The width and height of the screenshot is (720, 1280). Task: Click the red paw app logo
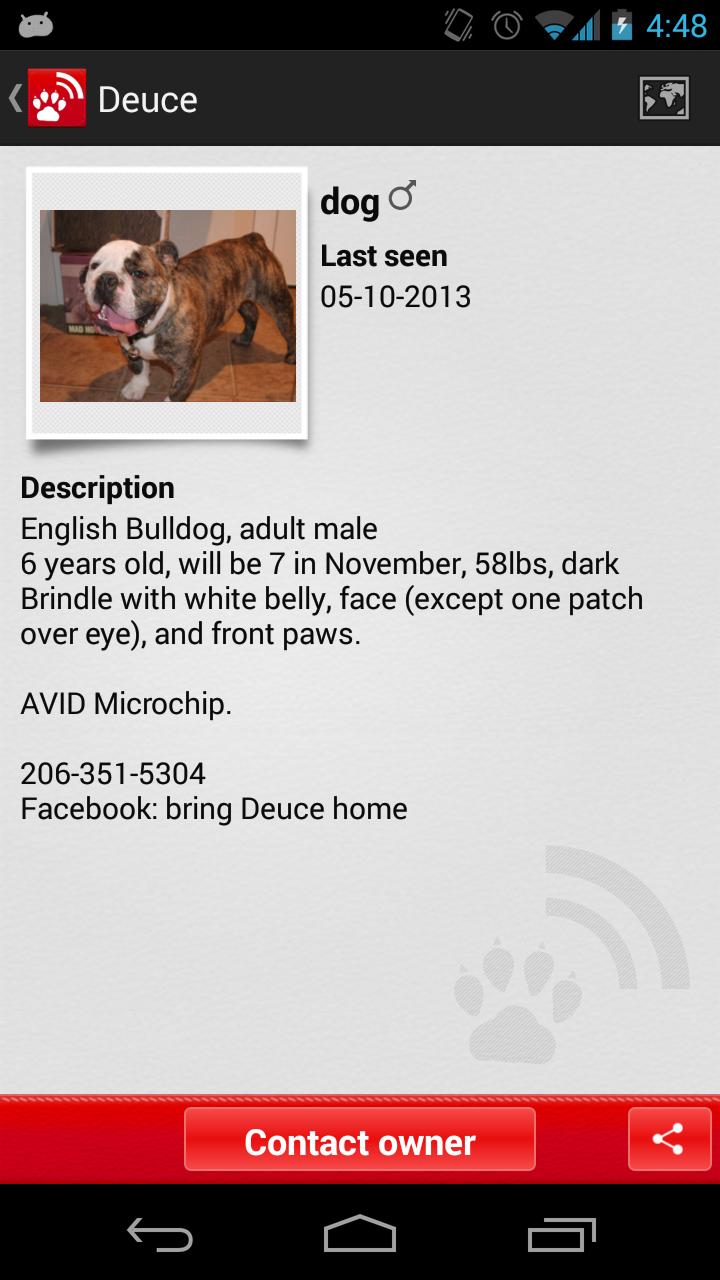coord(57,97)
